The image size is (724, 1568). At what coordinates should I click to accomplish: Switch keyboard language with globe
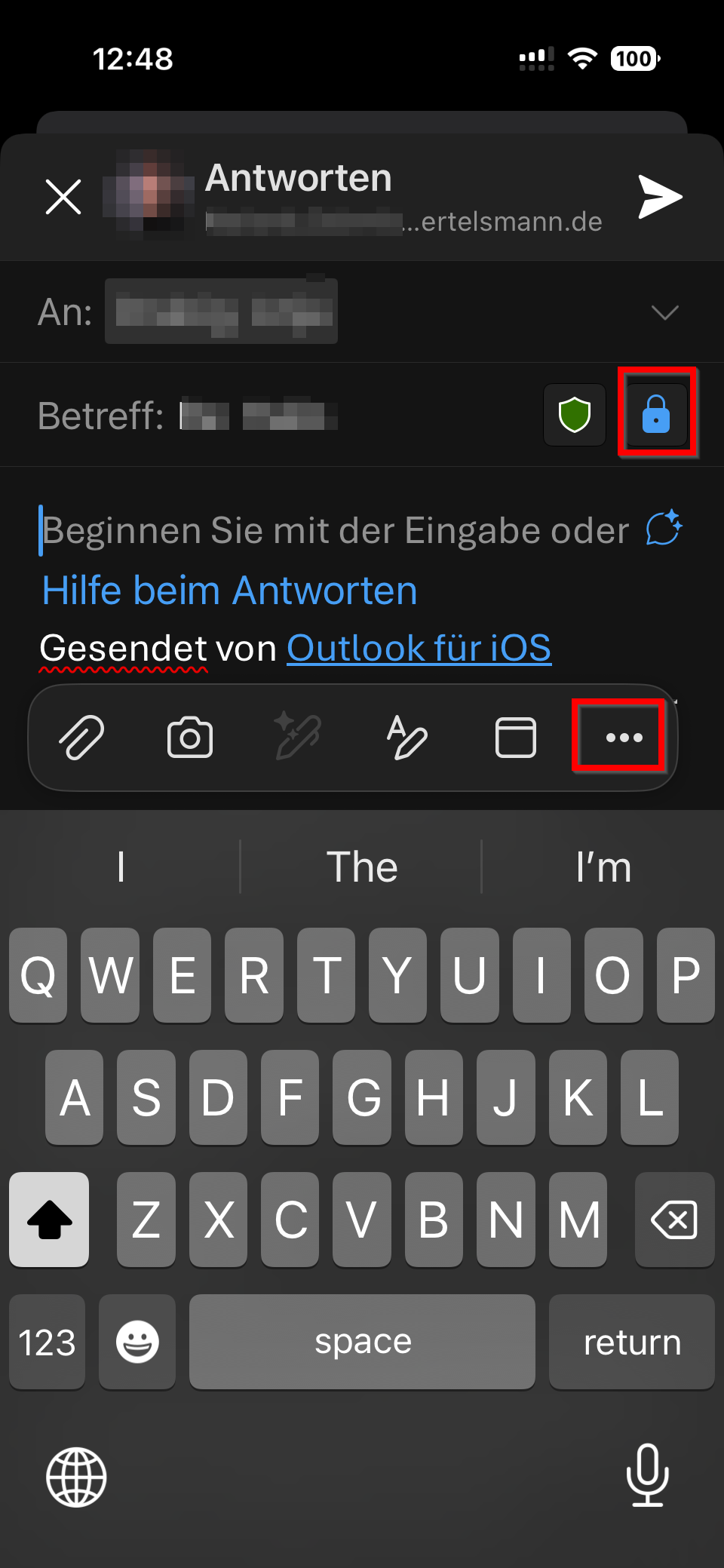76,1477
